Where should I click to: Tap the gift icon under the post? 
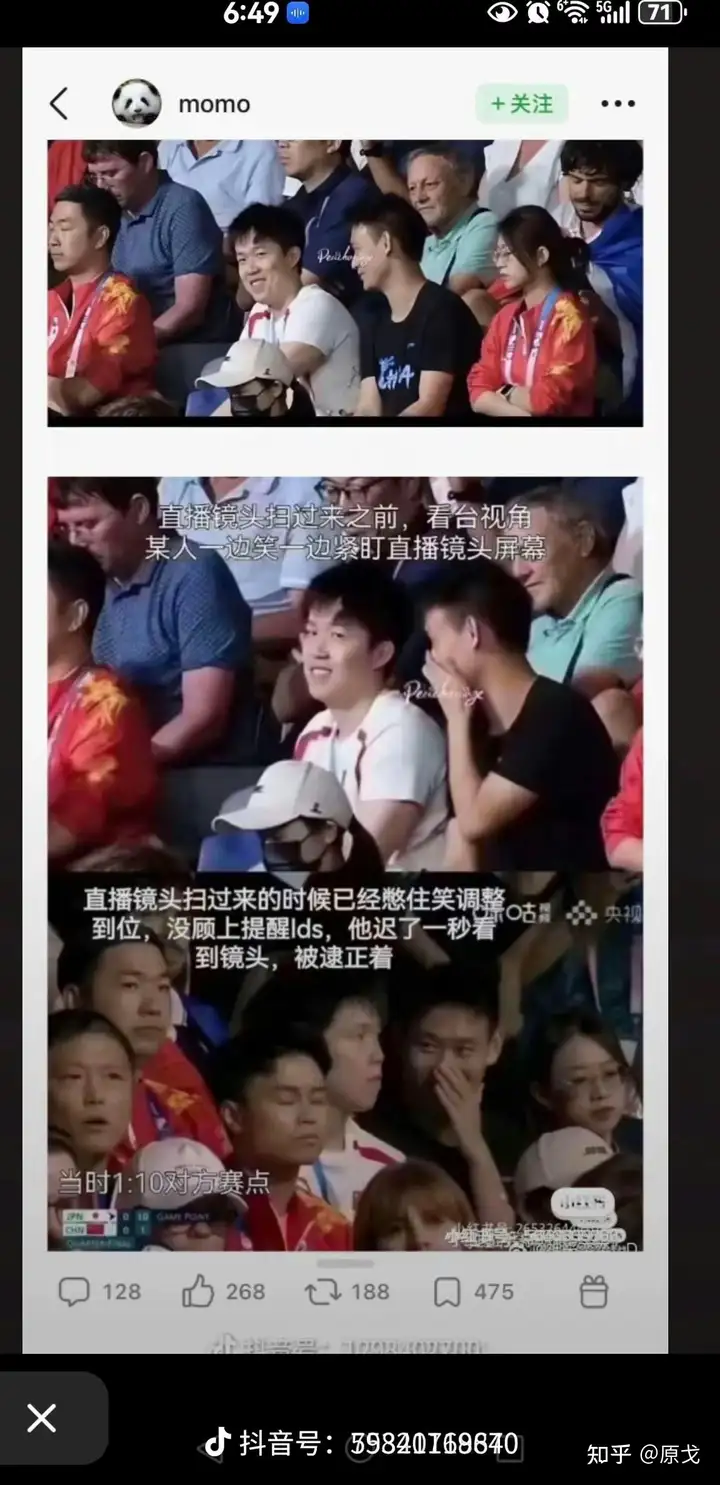tap(594, 1292)
